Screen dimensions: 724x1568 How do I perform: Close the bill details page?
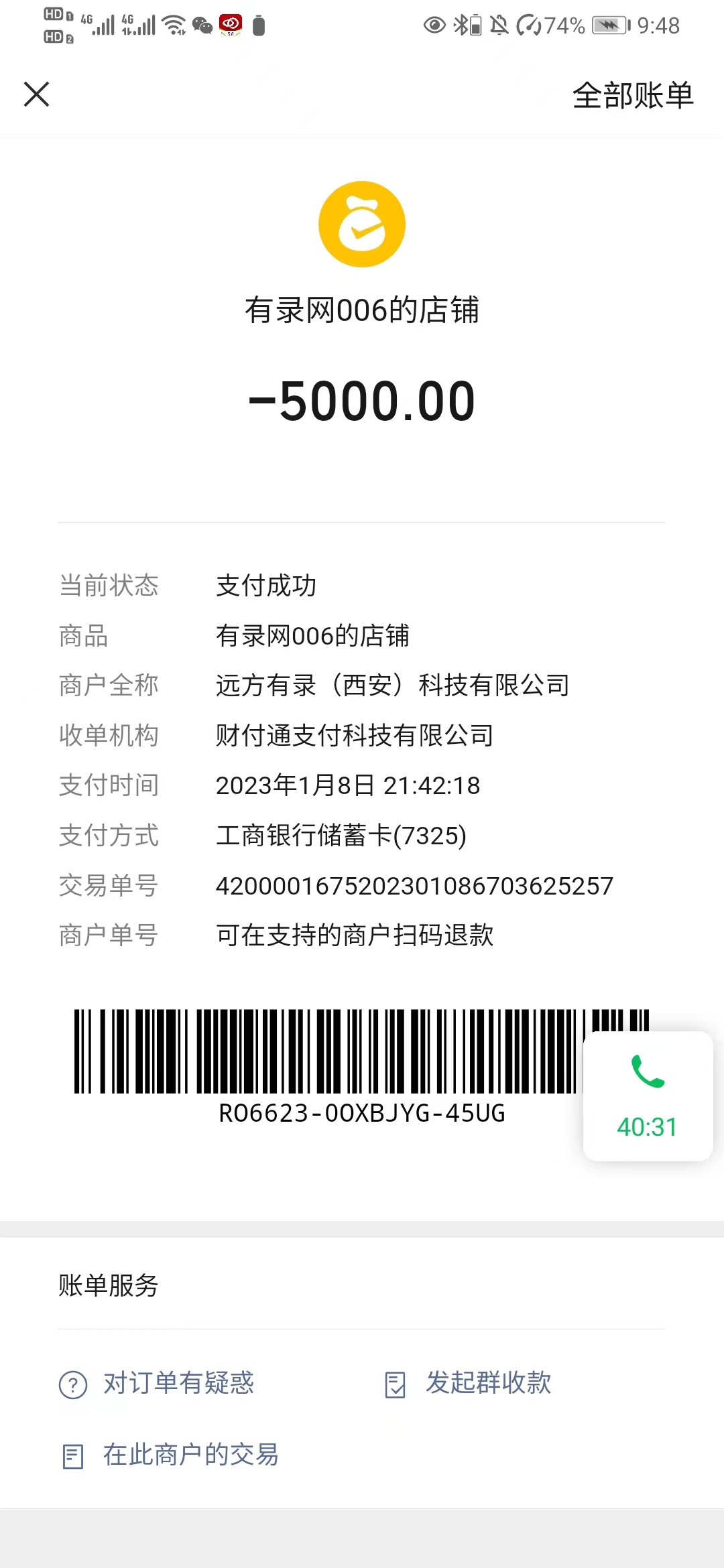click(x=37, y=94)
